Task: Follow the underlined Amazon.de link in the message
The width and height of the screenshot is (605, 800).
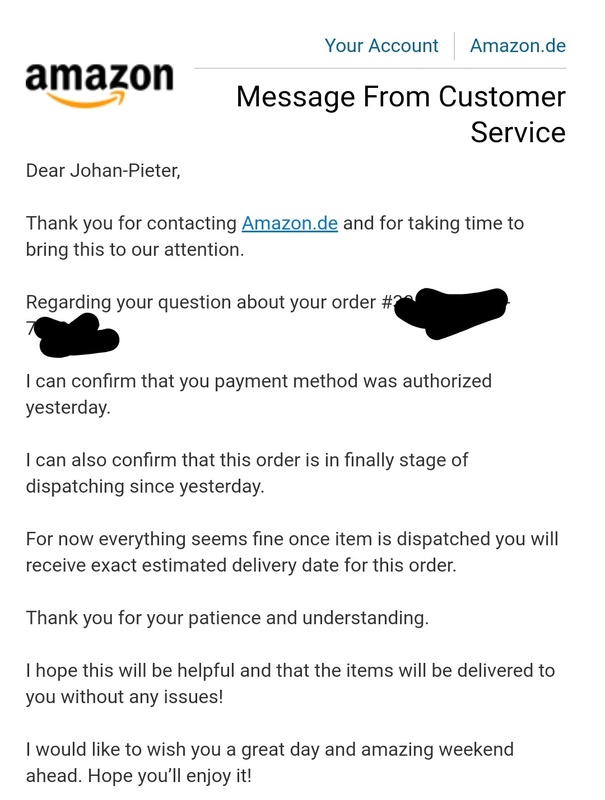Action: 289,223
